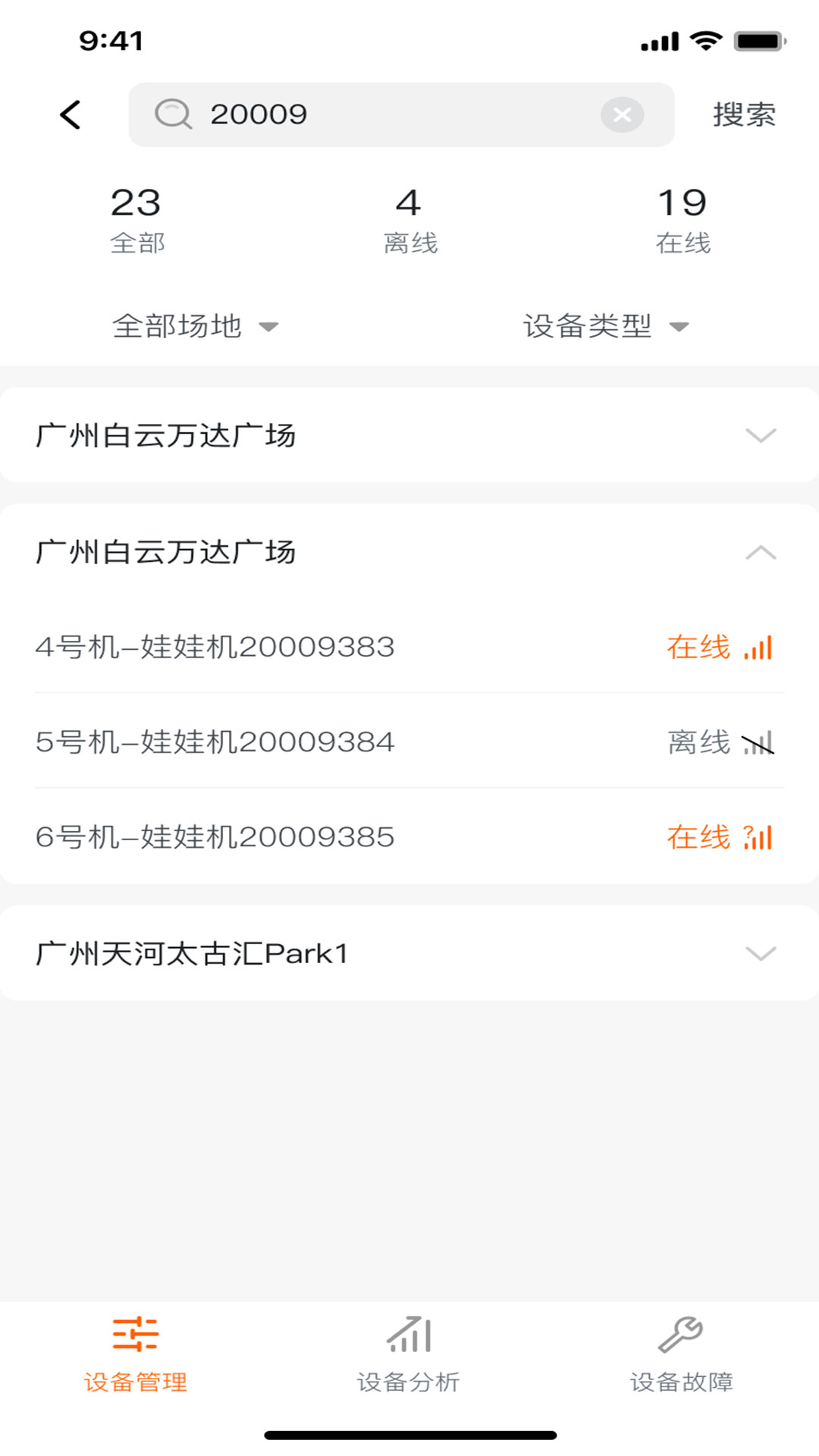
Task: Switch to the 设备管理 tab
Action: click(136, 1355)
